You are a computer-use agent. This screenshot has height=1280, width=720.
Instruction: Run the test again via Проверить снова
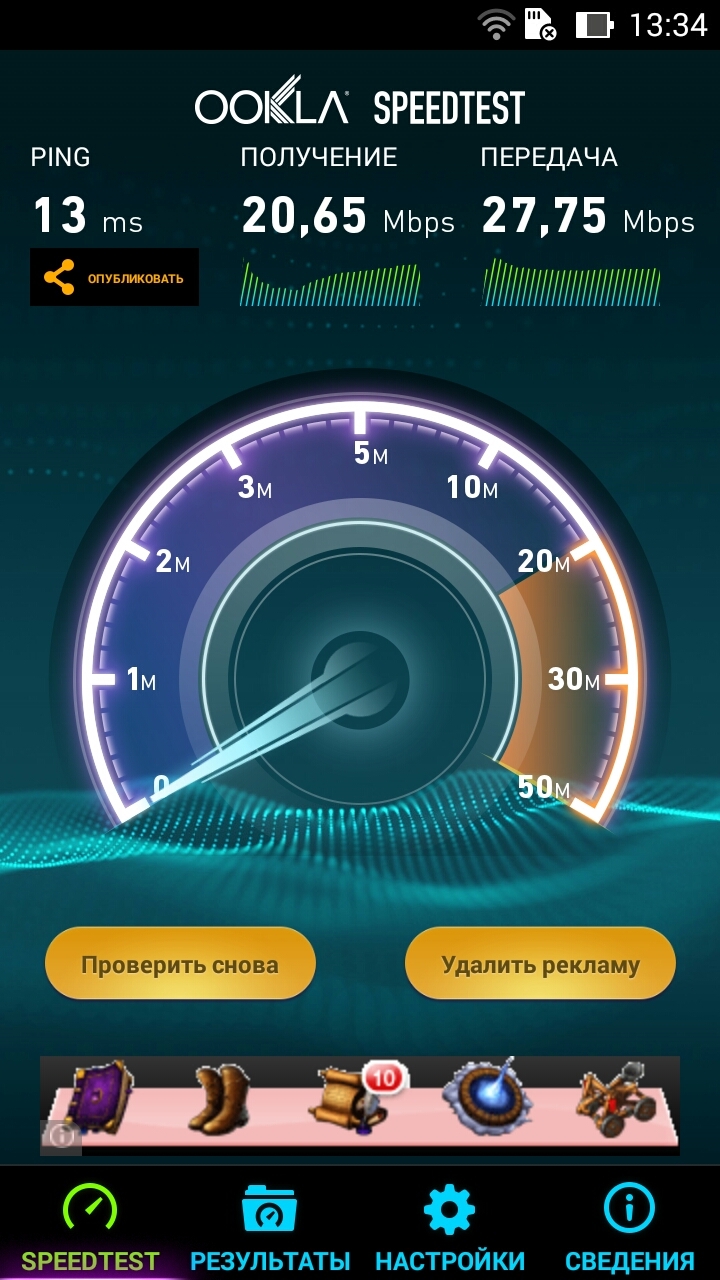tap(180, 964)
